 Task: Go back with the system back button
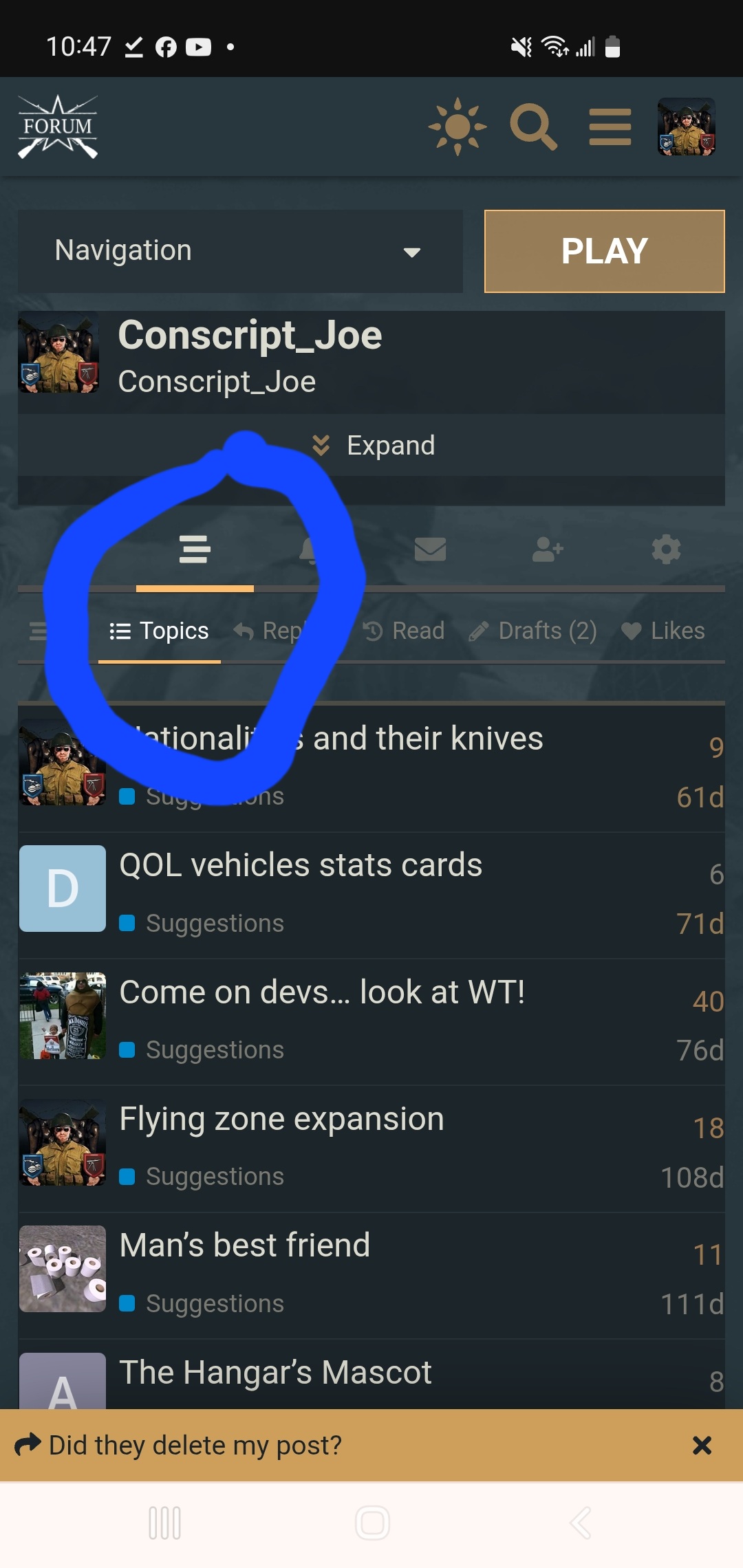pos(581,1523)
